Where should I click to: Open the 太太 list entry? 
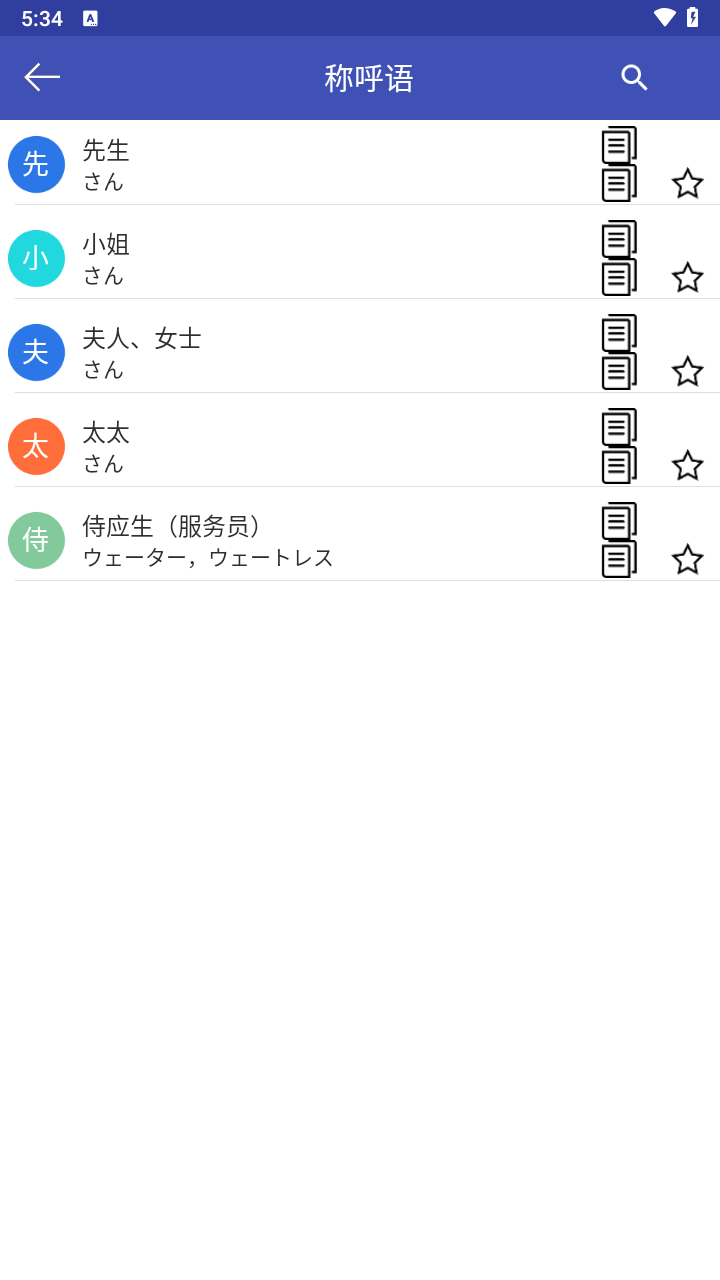pyautogui.click(x=300, y=446)
